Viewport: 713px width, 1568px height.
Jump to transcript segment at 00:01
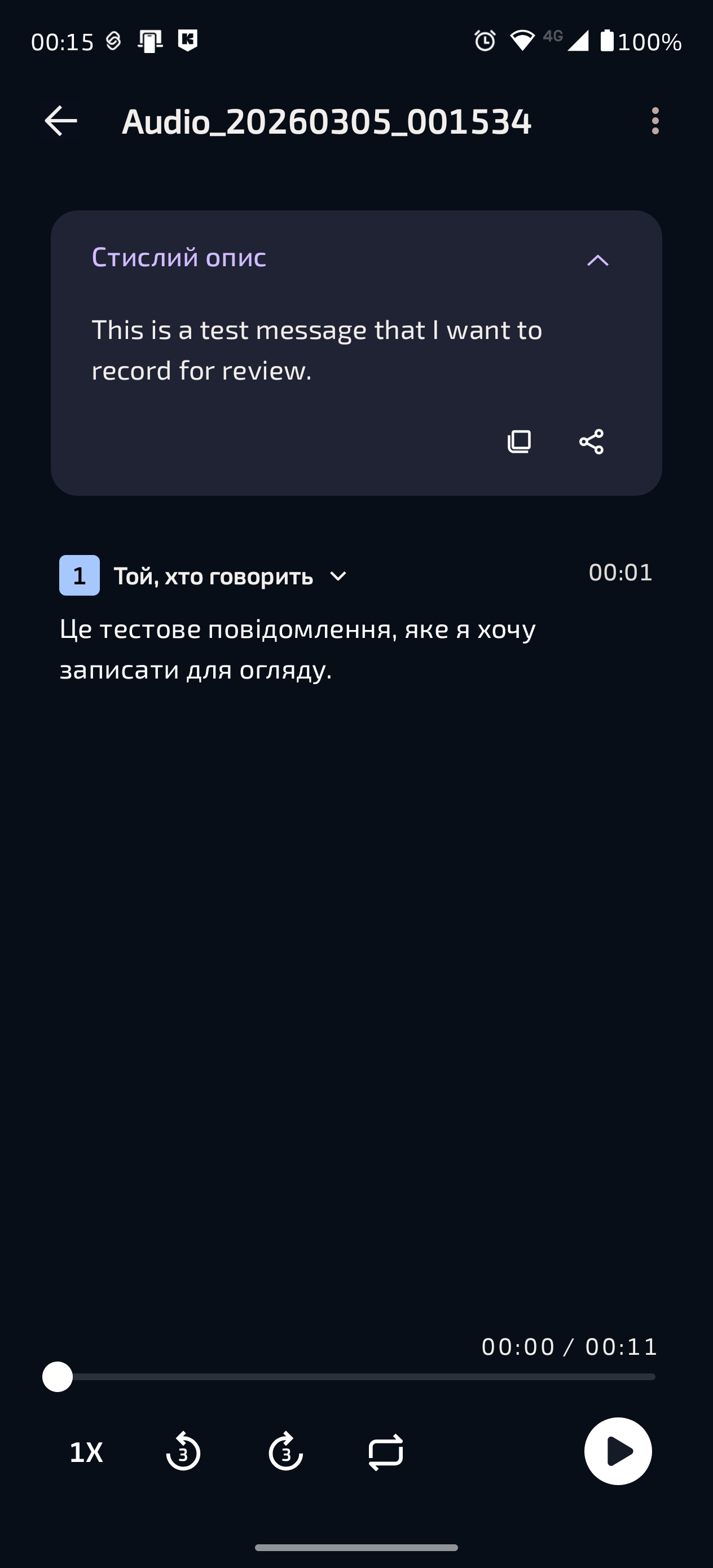coord(620,572)
